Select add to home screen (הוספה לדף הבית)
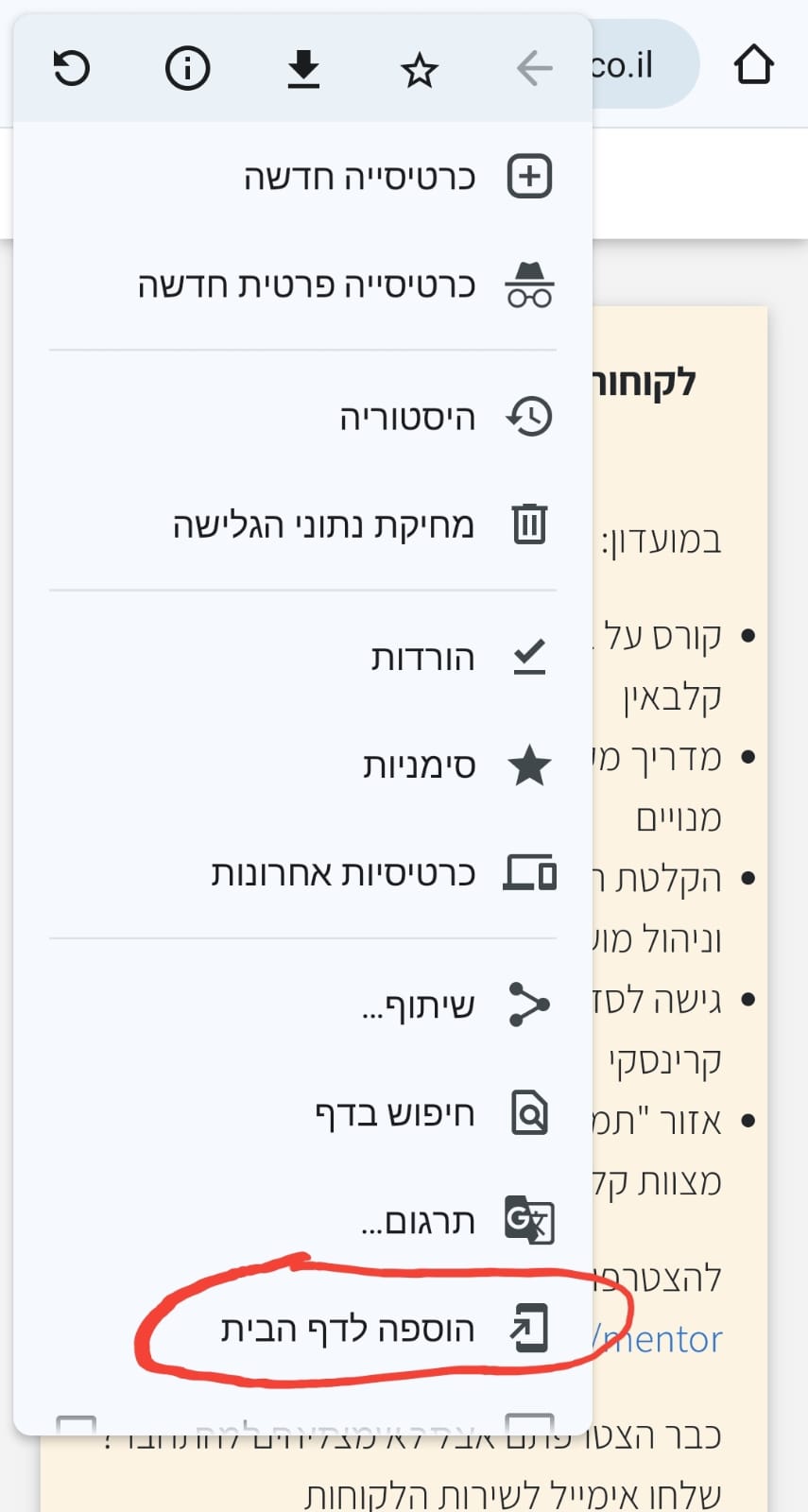The height and width of the screenshot is (1512, 808). (x=302, y=1328)
